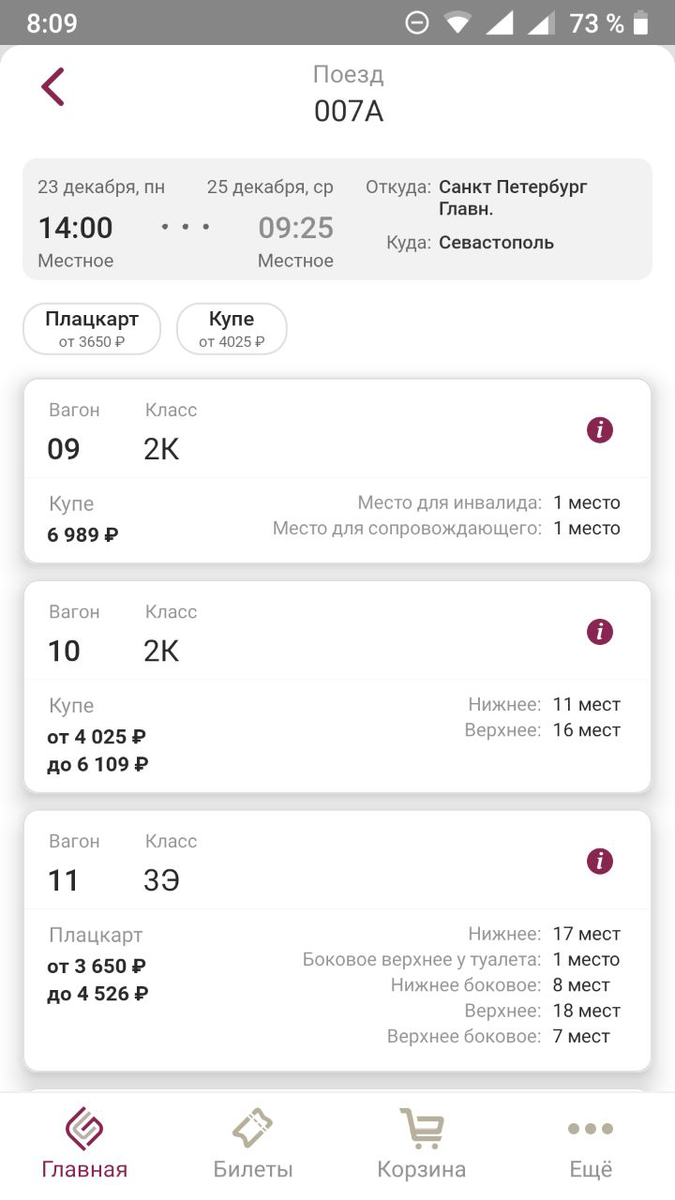This screenshot has height=1200, width=675.
Task: Open the Ещё tab
Action: (x=590, y=1145)
